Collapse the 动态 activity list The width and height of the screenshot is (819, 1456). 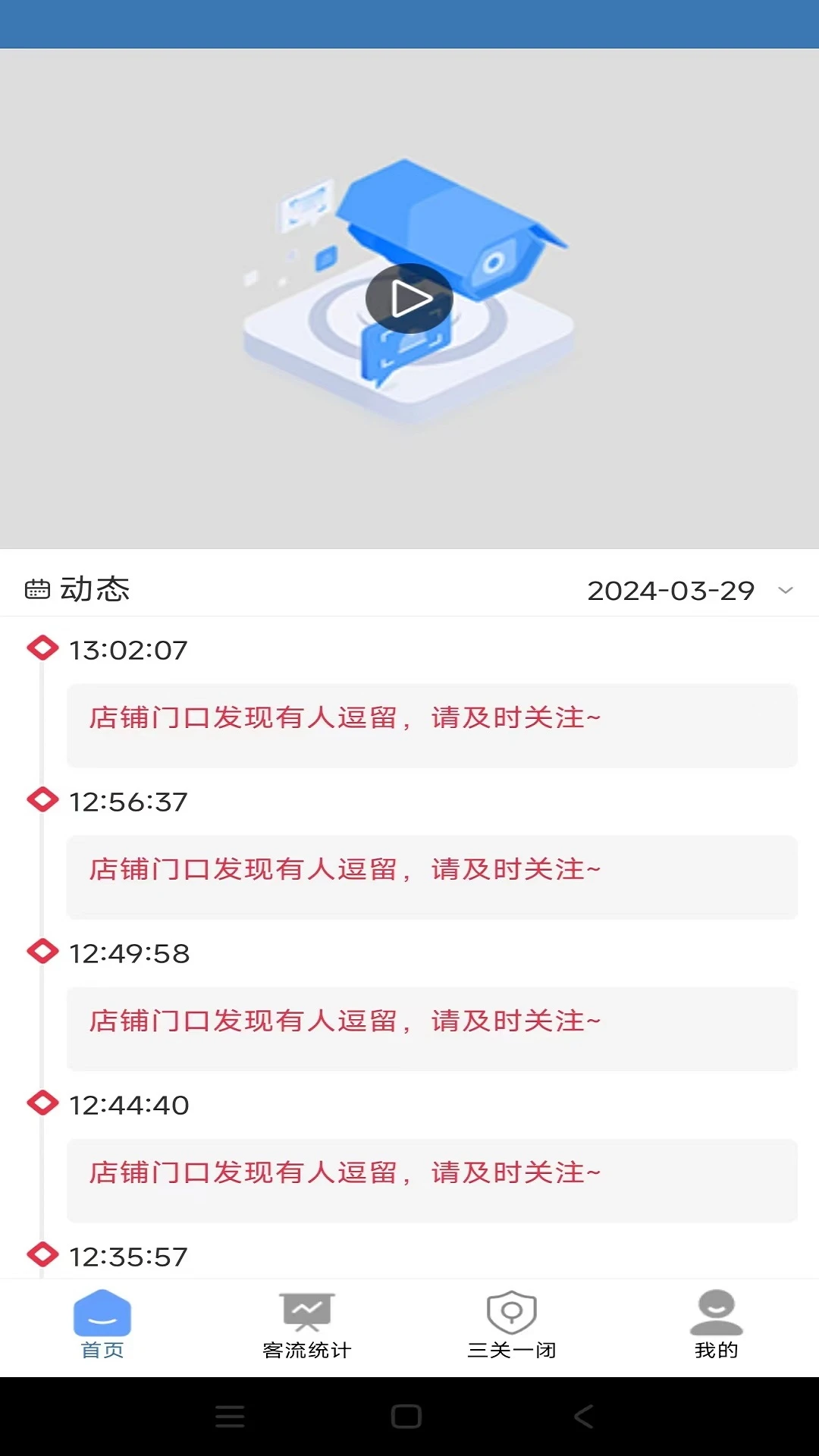pyautogui.click(x=94, y=588)
